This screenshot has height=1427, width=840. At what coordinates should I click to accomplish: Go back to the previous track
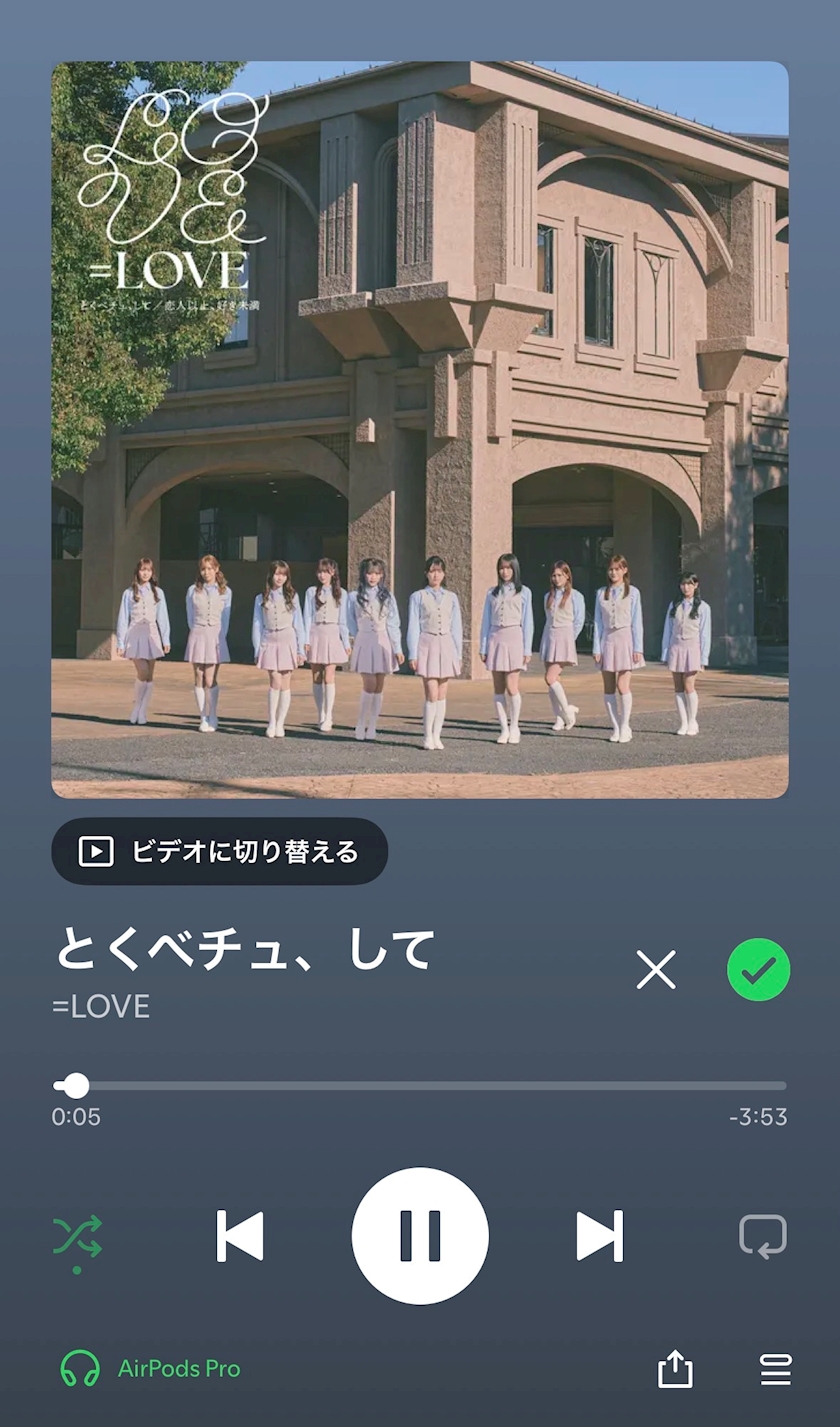click(x=240, y=1236)
